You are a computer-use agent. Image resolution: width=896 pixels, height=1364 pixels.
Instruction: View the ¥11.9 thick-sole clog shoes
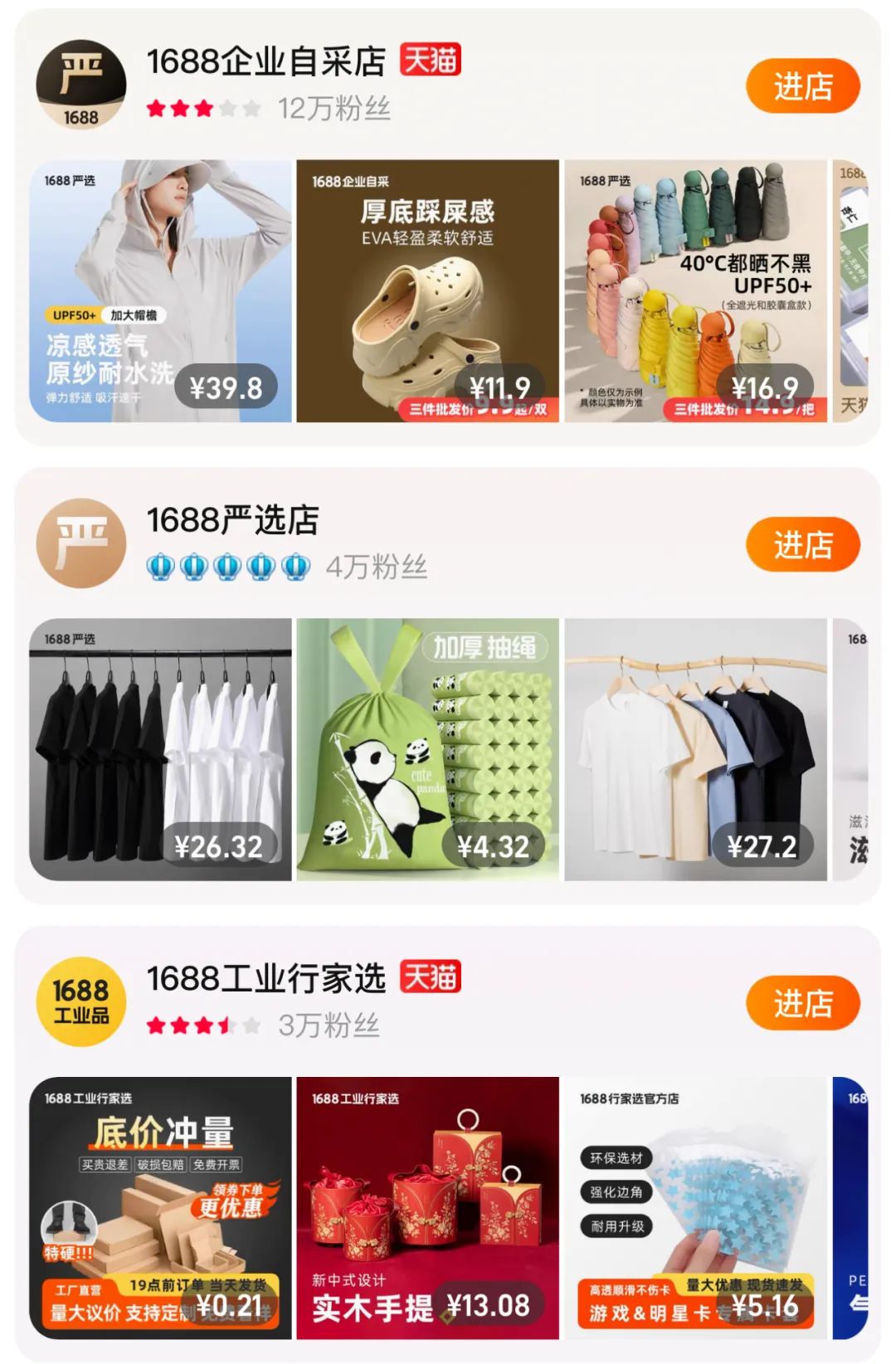pos(427,291)
